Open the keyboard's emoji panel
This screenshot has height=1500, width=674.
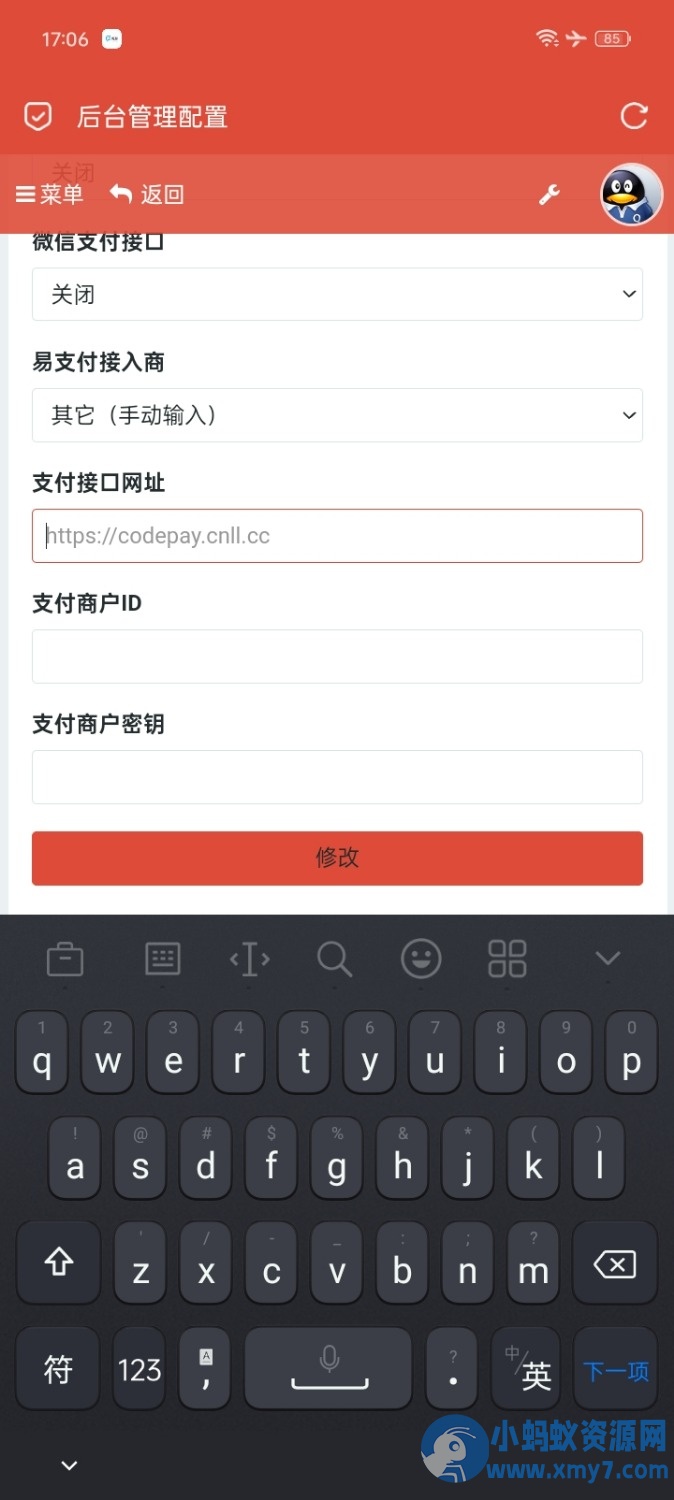point(421,959)
